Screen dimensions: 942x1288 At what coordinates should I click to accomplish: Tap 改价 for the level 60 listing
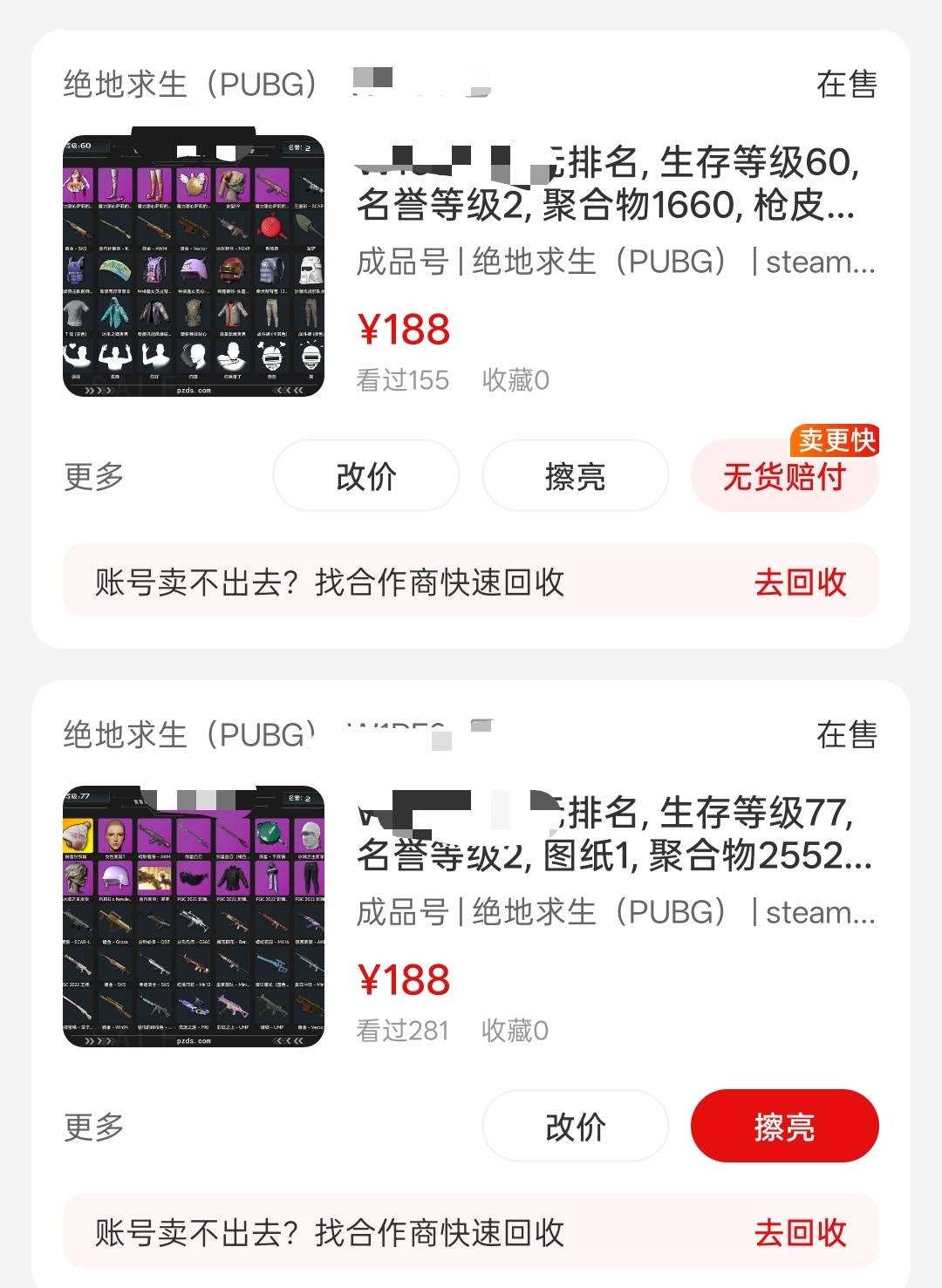pyautogui.click(x=366, y=476)
